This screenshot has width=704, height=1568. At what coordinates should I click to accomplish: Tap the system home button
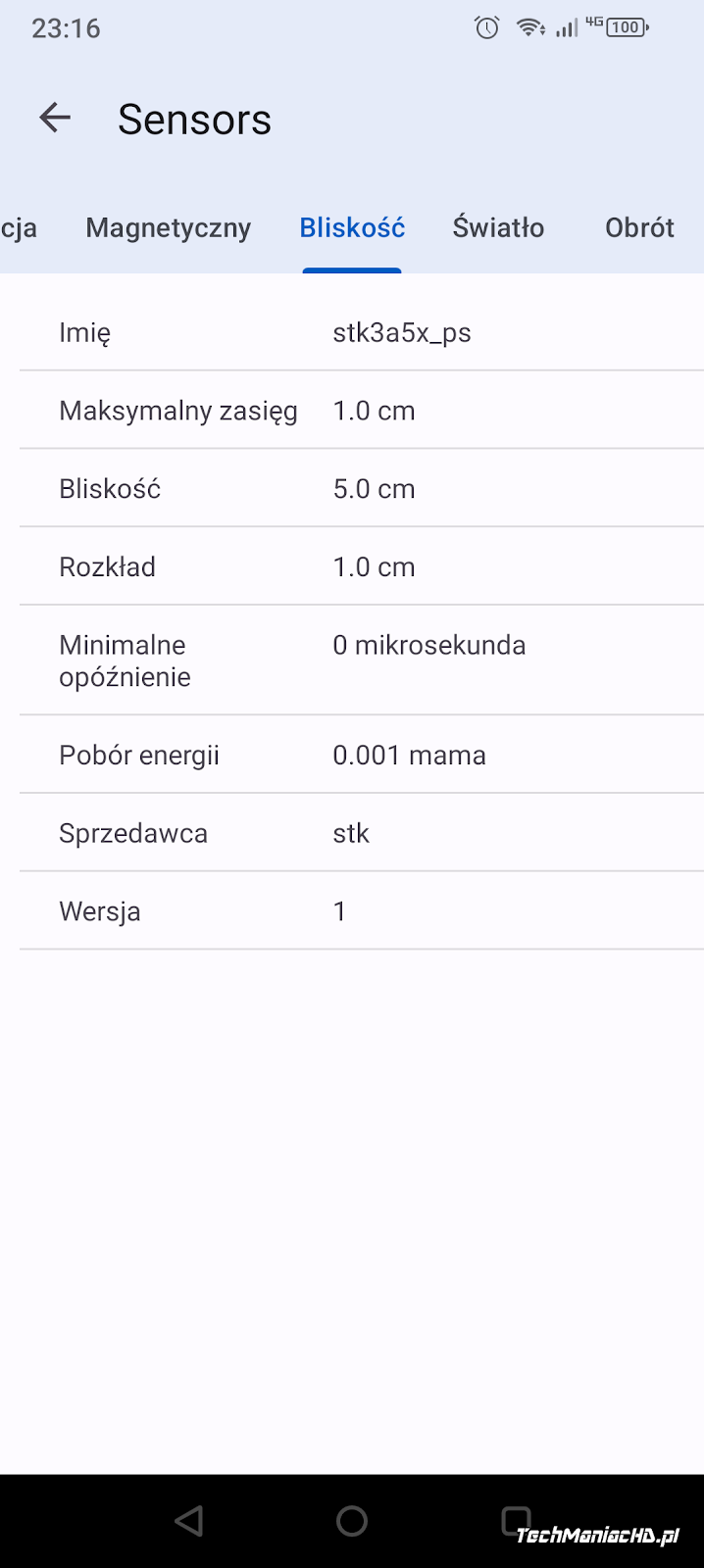pyautogui.click(x=352, y=1521)
